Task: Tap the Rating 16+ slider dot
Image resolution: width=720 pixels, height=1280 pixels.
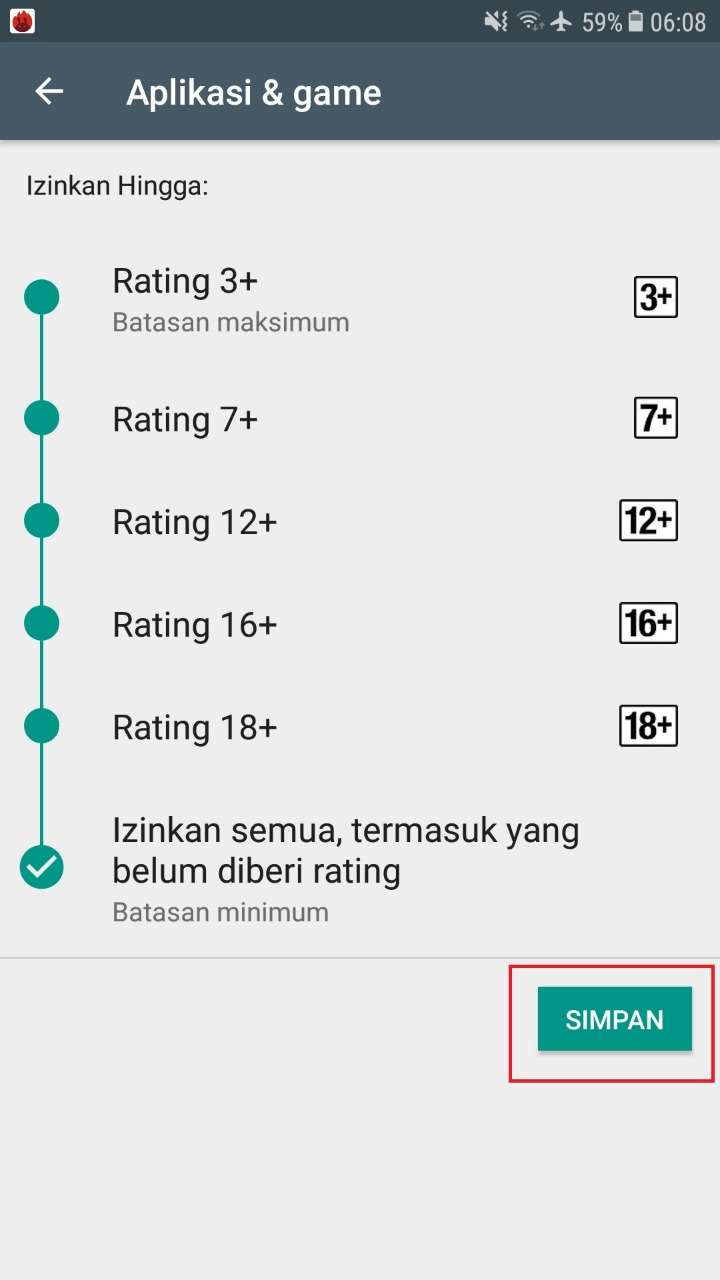Action: [42, 622]
